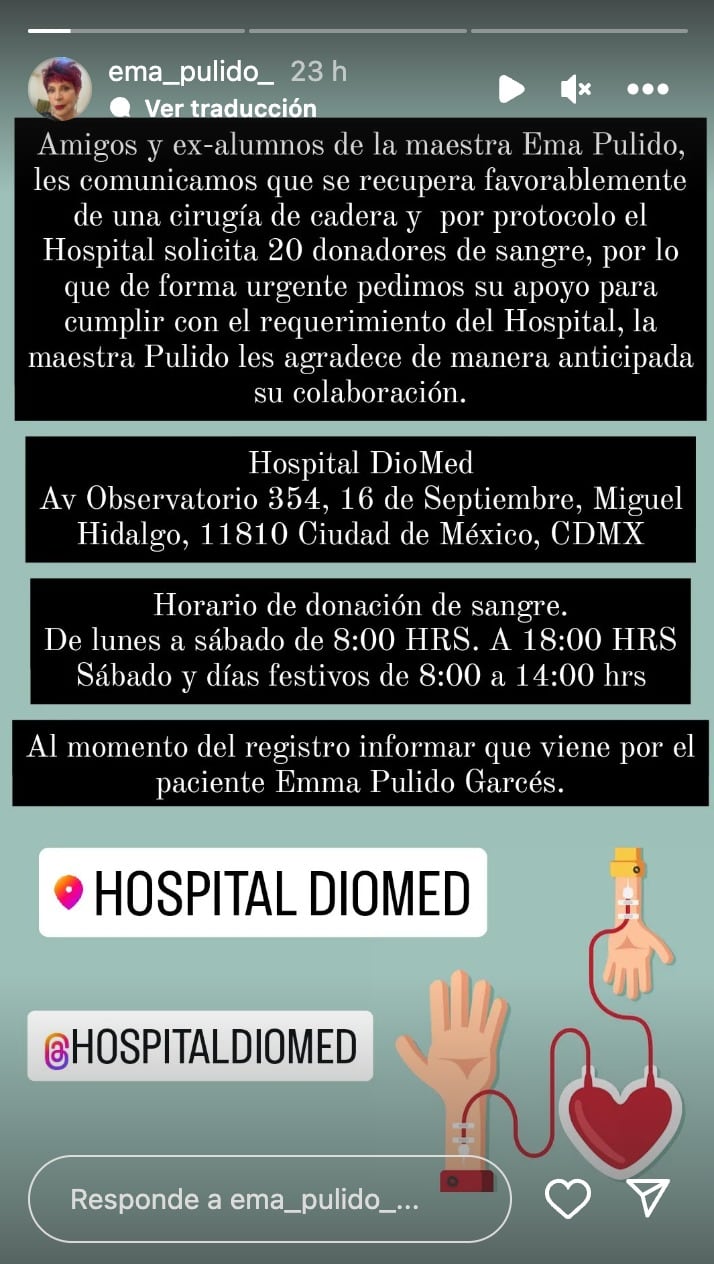Tap Ver traducción to translate story

pos(229,108)
